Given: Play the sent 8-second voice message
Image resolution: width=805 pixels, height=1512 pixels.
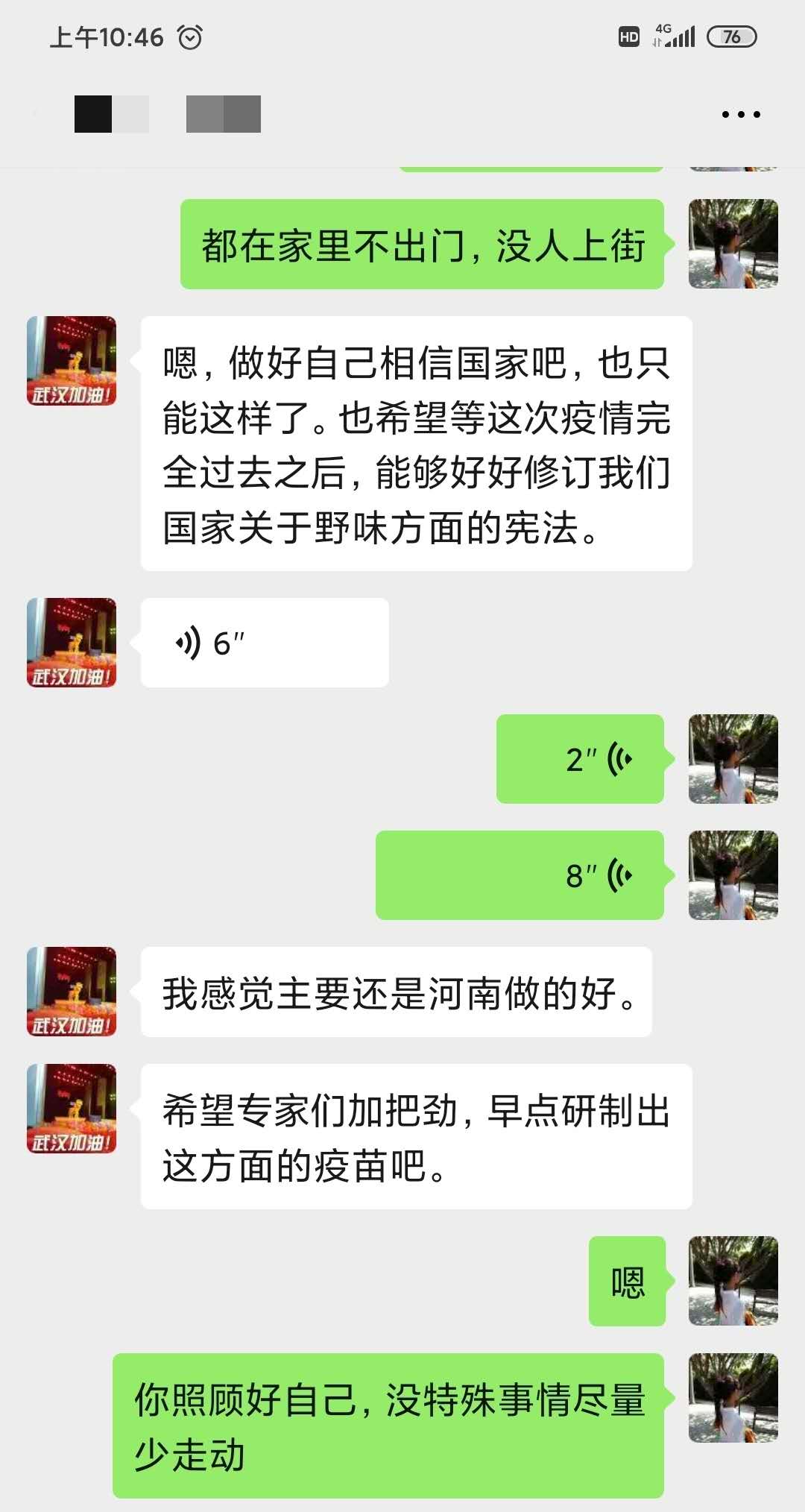Looking at the screenshot, I should pyautogui.click(x=520, y=875).
